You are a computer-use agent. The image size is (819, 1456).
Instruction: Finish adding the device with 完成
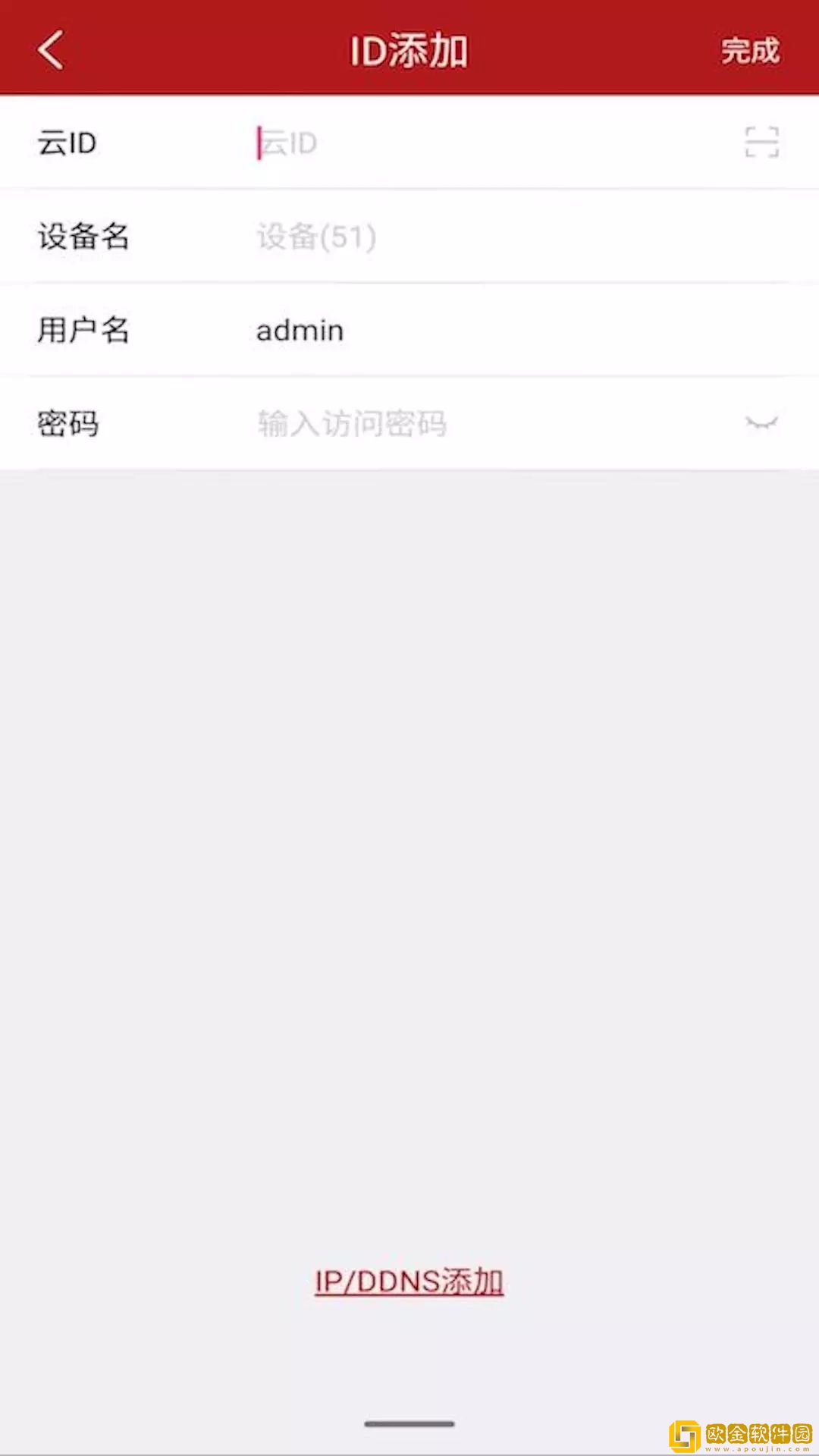pyautogui.click(x=749, y=51)
